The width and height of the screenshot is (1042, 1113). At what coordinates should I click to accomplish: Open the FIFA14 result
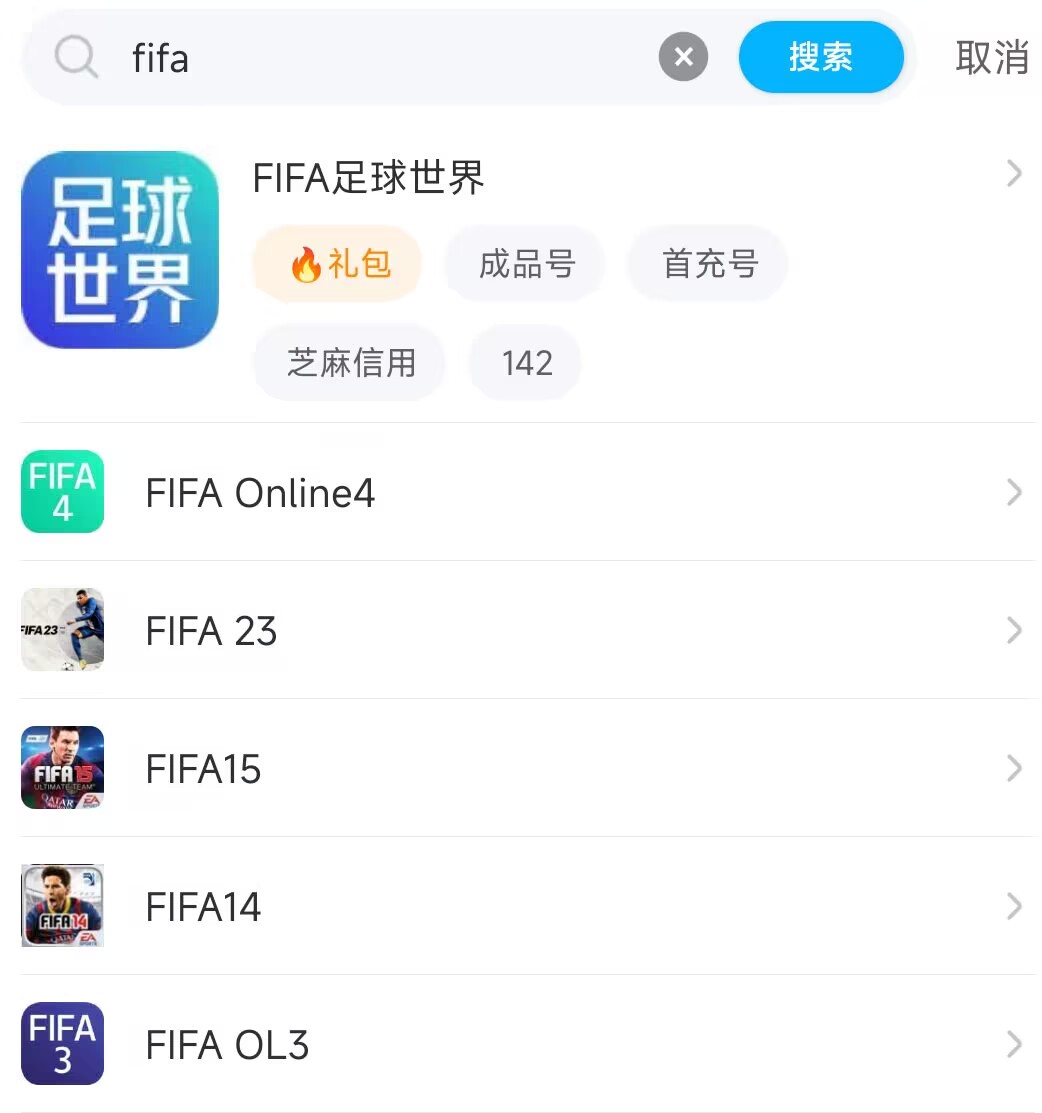pos(203,907)
